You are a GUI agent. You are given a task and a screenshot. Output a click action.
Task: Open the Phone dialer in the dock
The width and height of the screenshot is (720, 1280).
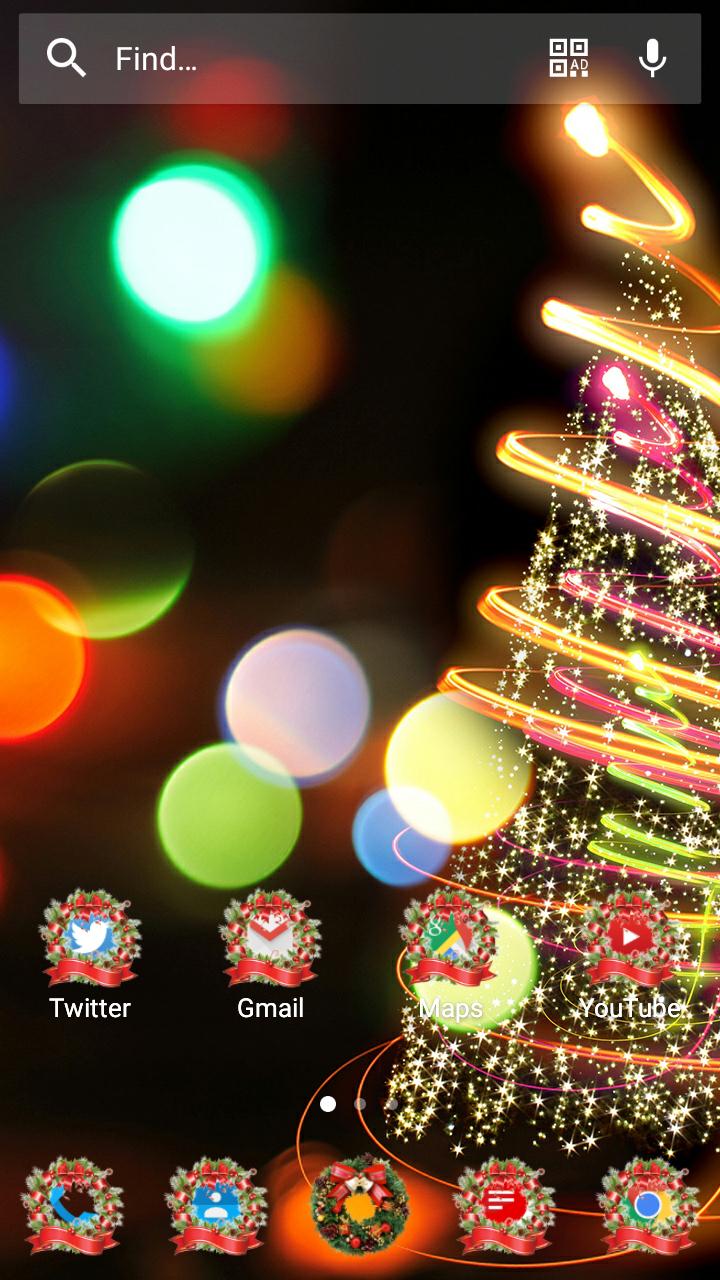[72, 1205]
